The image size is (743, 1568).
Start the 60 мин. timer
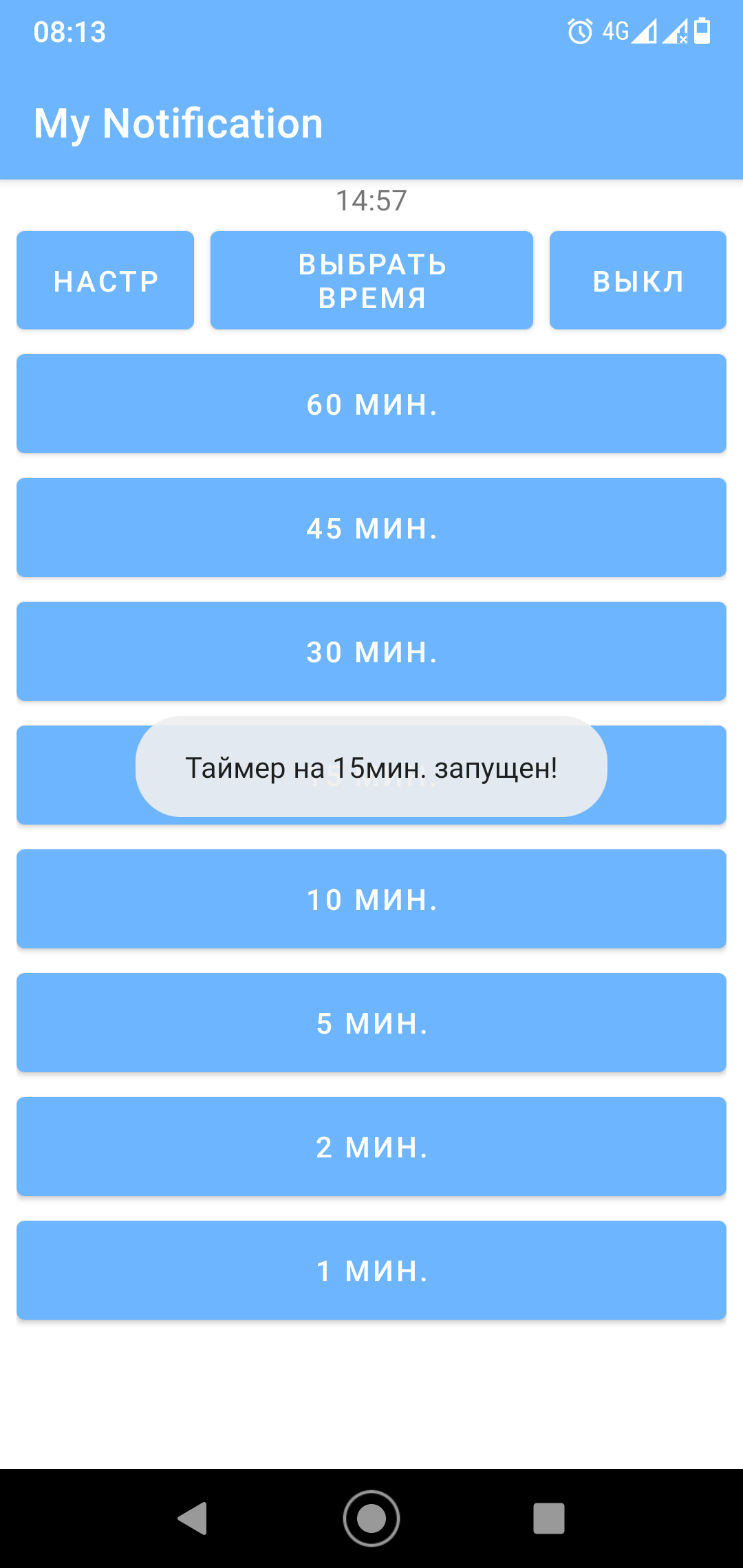tap(371, 404)
